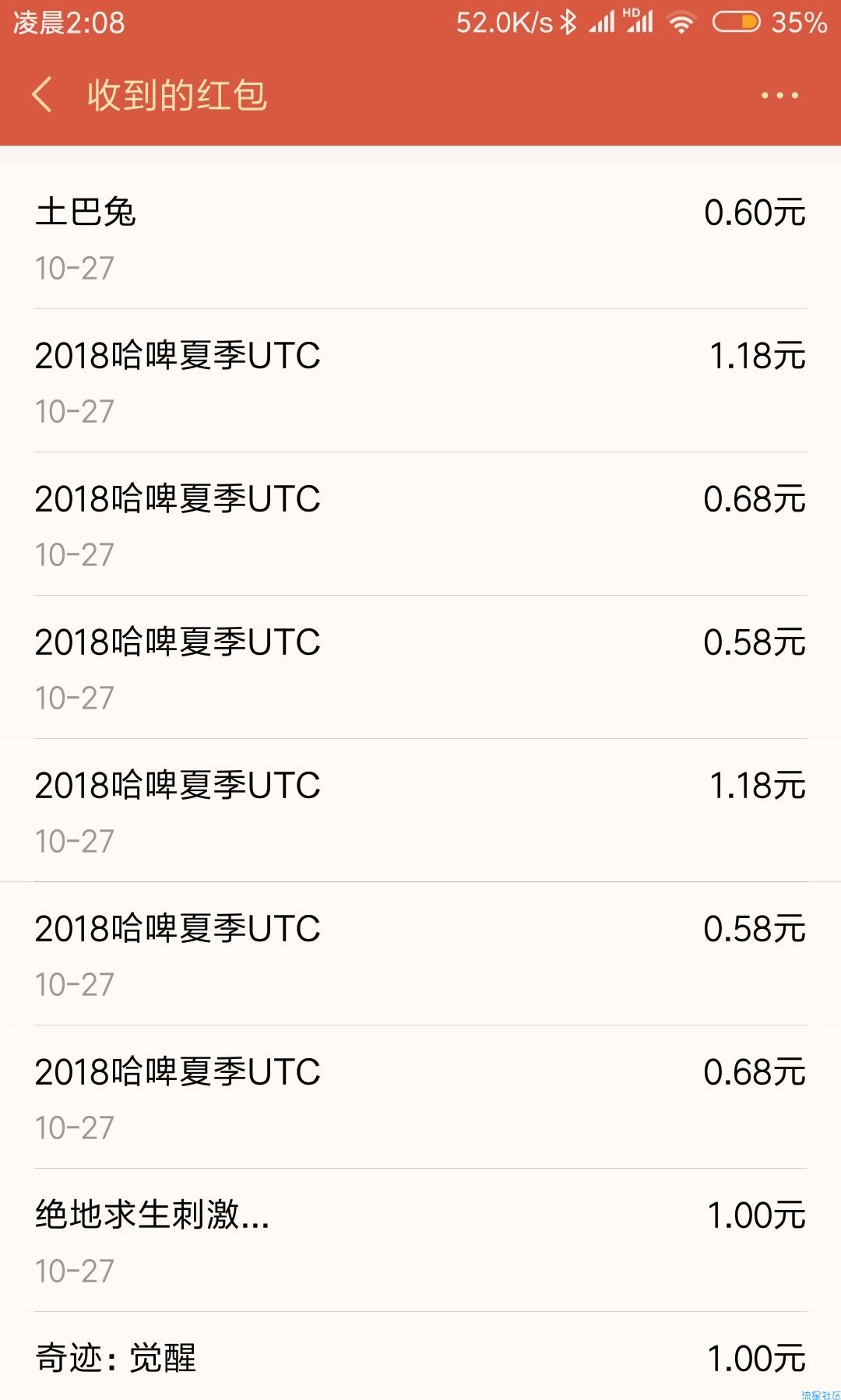Open the 奇迹：觉醒 1.00元 red packet
Screen dimensions: 841x1400
tap(420, 1356)
